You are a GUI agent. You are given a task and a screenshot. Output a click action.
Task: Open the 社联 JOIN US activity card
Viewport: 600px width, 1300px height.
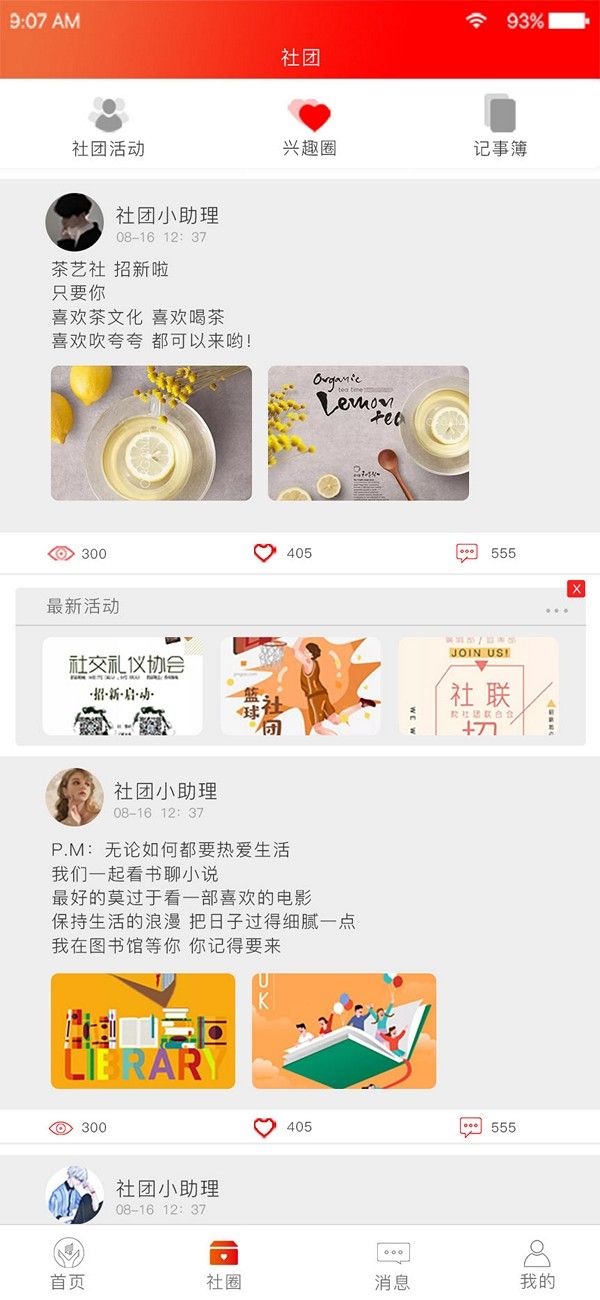point(478,686)
